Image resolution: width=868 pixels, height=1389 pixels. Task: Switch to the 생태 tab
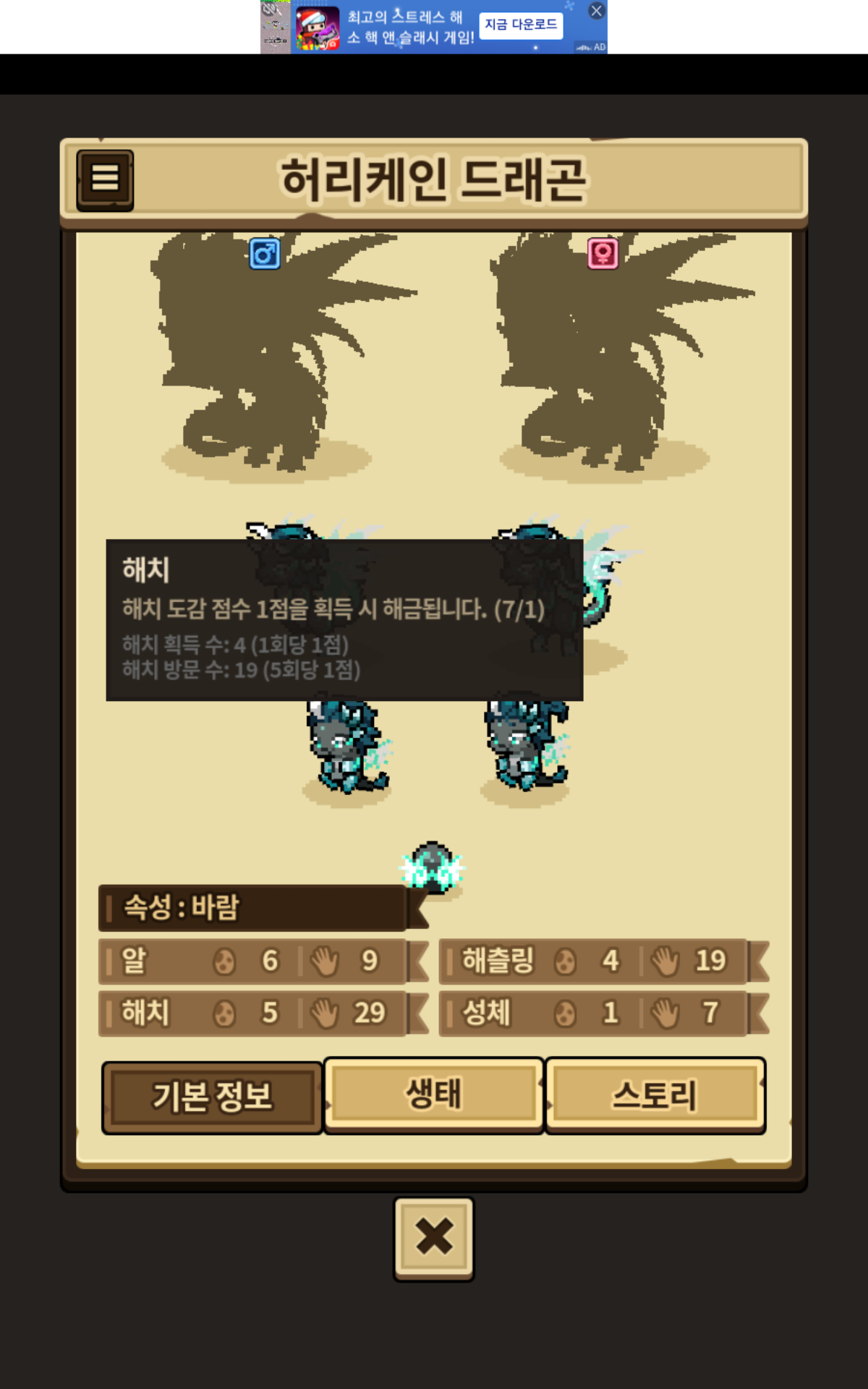433,1095
